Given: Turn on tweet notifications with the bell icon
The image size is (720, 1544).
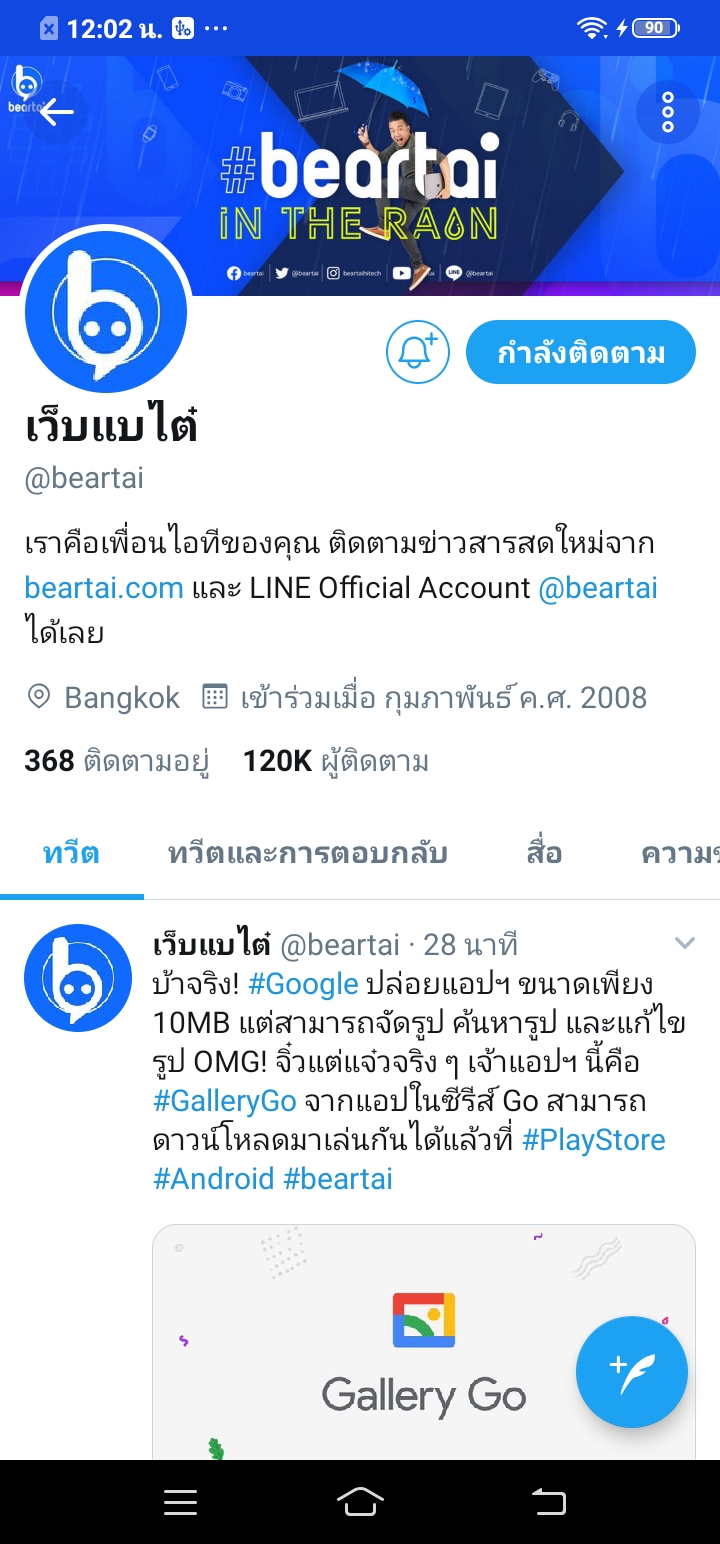Looking at the screenshot, I should click(418, 352).
